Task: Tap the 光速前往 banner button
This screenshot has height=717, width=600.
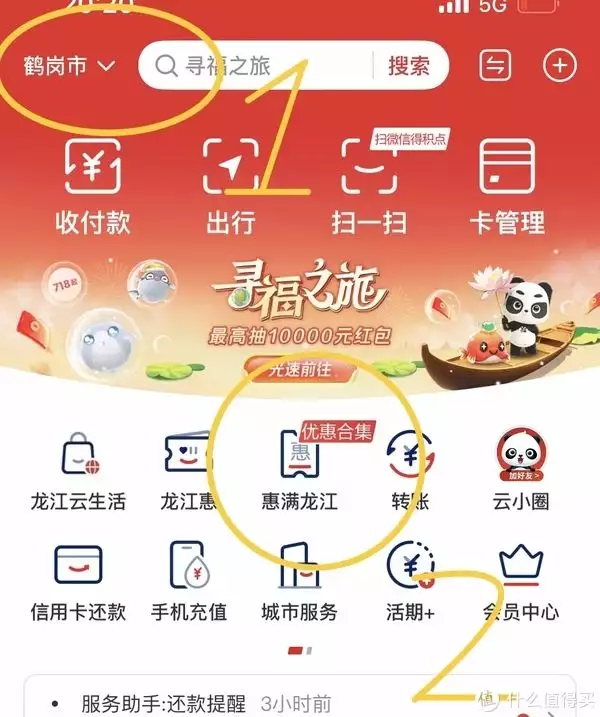Action: [299, 371]
